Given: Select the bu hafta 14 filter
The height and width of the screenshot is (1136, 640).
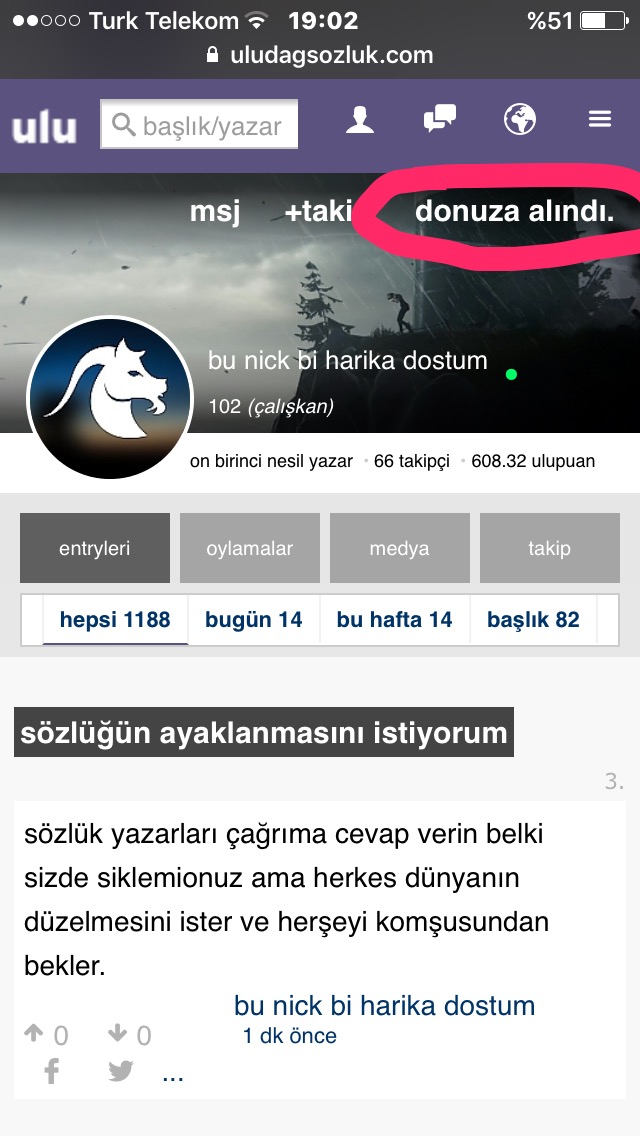Looking at the screenshot, I should click(x=394, y=620).
